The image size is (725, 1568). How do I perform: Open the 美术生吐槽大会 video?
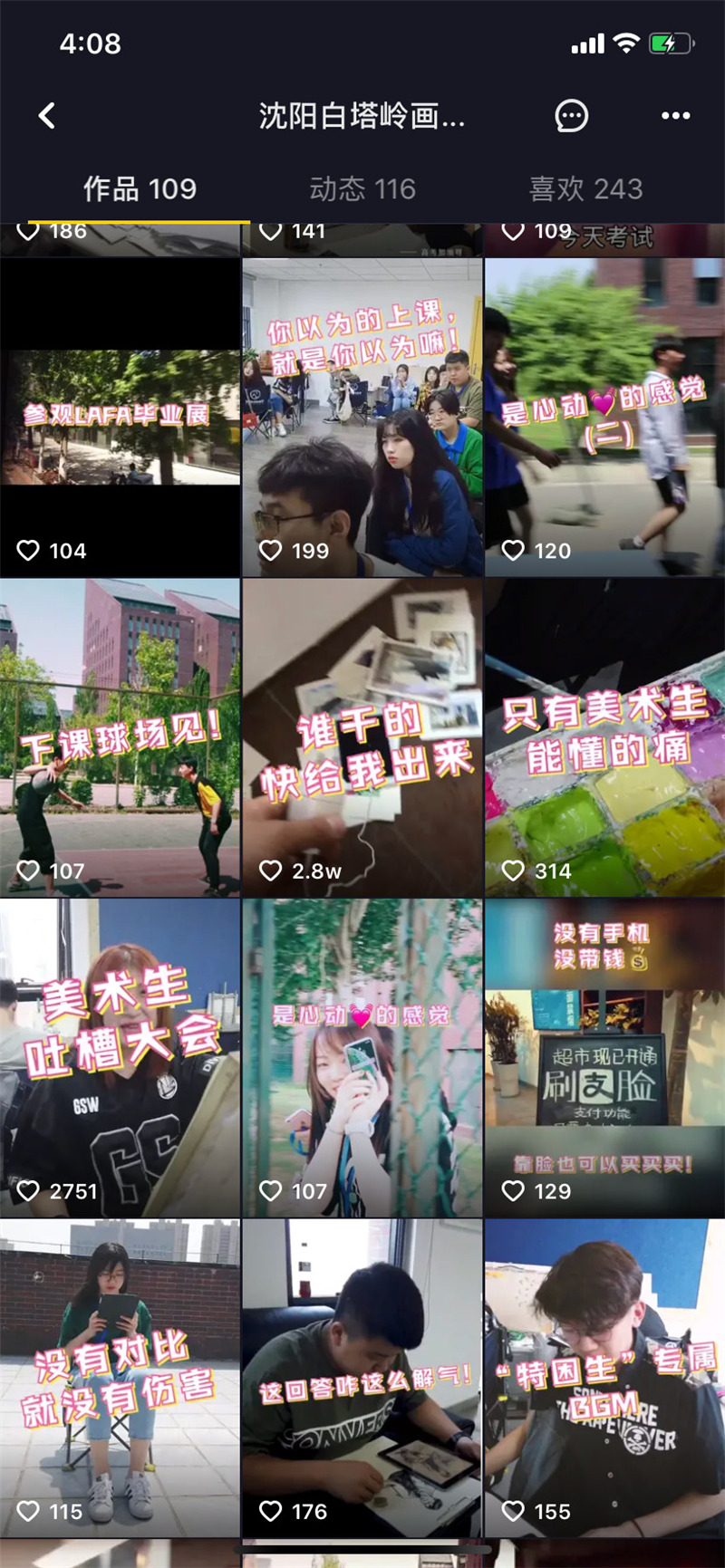point(120,1057)
